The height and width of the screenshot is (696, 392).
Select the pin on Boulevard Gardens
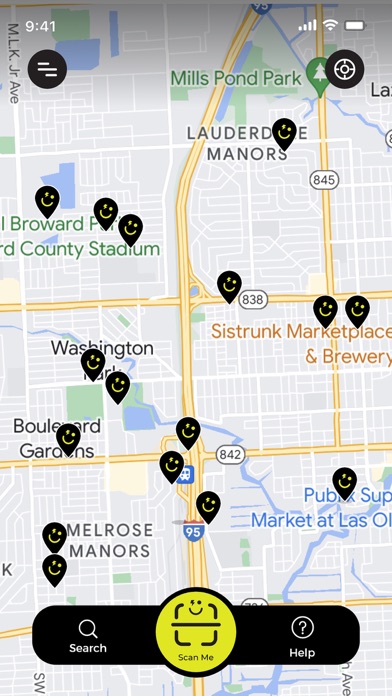pos(69,439)
